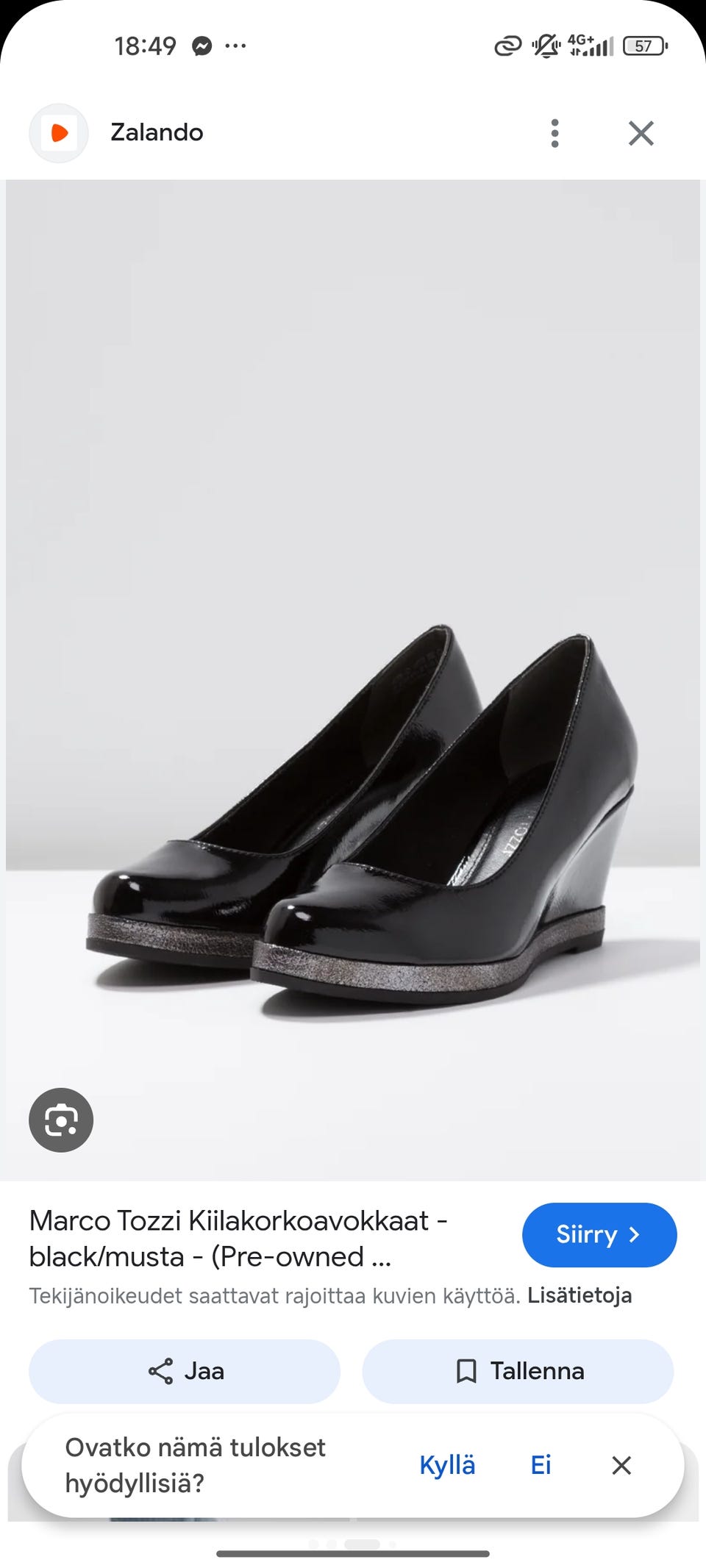
Task: Answer Kyllä to the feedback question
Action: tap(447, 1465)
